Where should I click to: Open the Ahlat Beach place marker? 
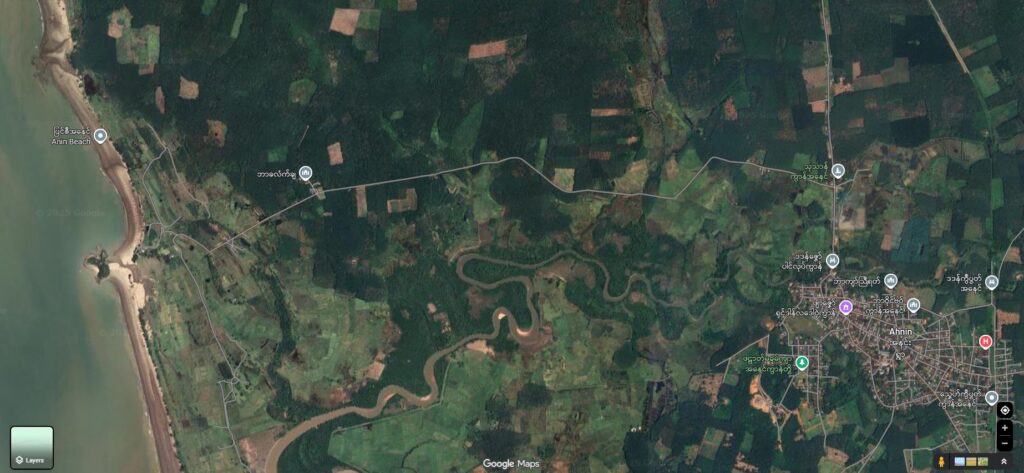(100, 135)
